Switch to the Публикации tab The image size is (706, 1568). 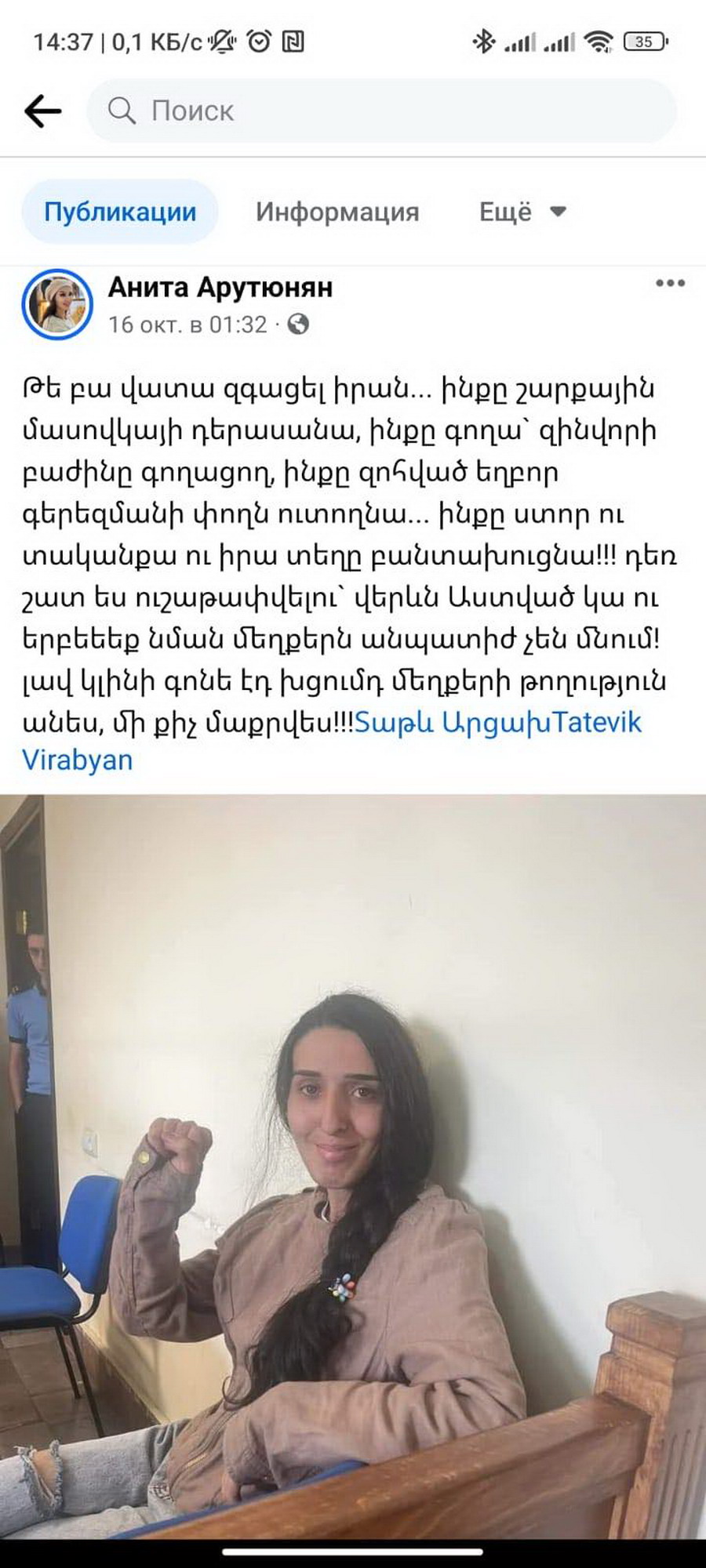click(x=120, y=212)
